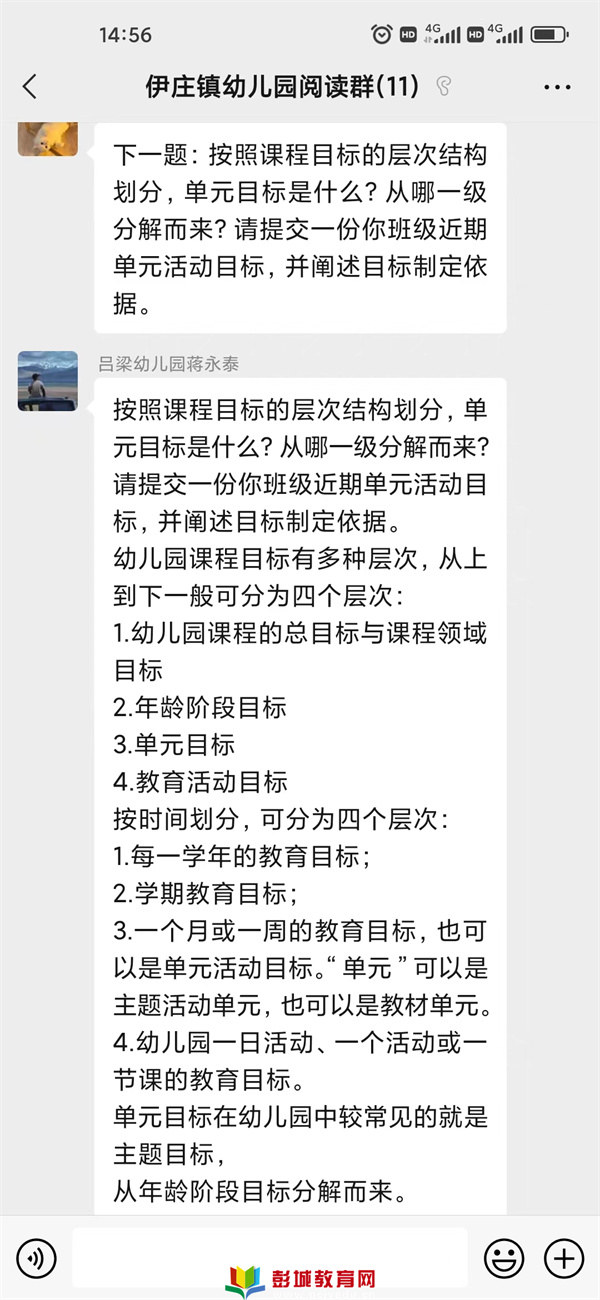Go back from the group chat
This screenshot has width=600, height=1300.
(30, 87)
